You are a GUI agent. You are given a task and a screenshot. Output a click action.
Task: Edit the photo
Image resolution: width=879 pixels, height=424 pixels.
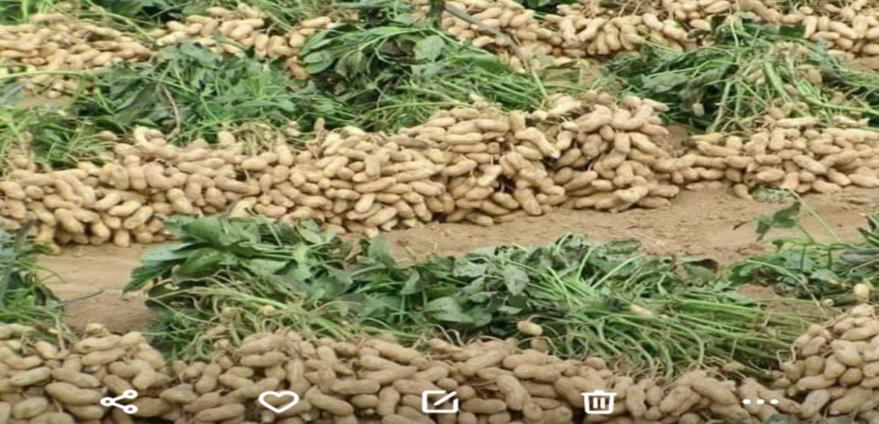pos(439,402)
